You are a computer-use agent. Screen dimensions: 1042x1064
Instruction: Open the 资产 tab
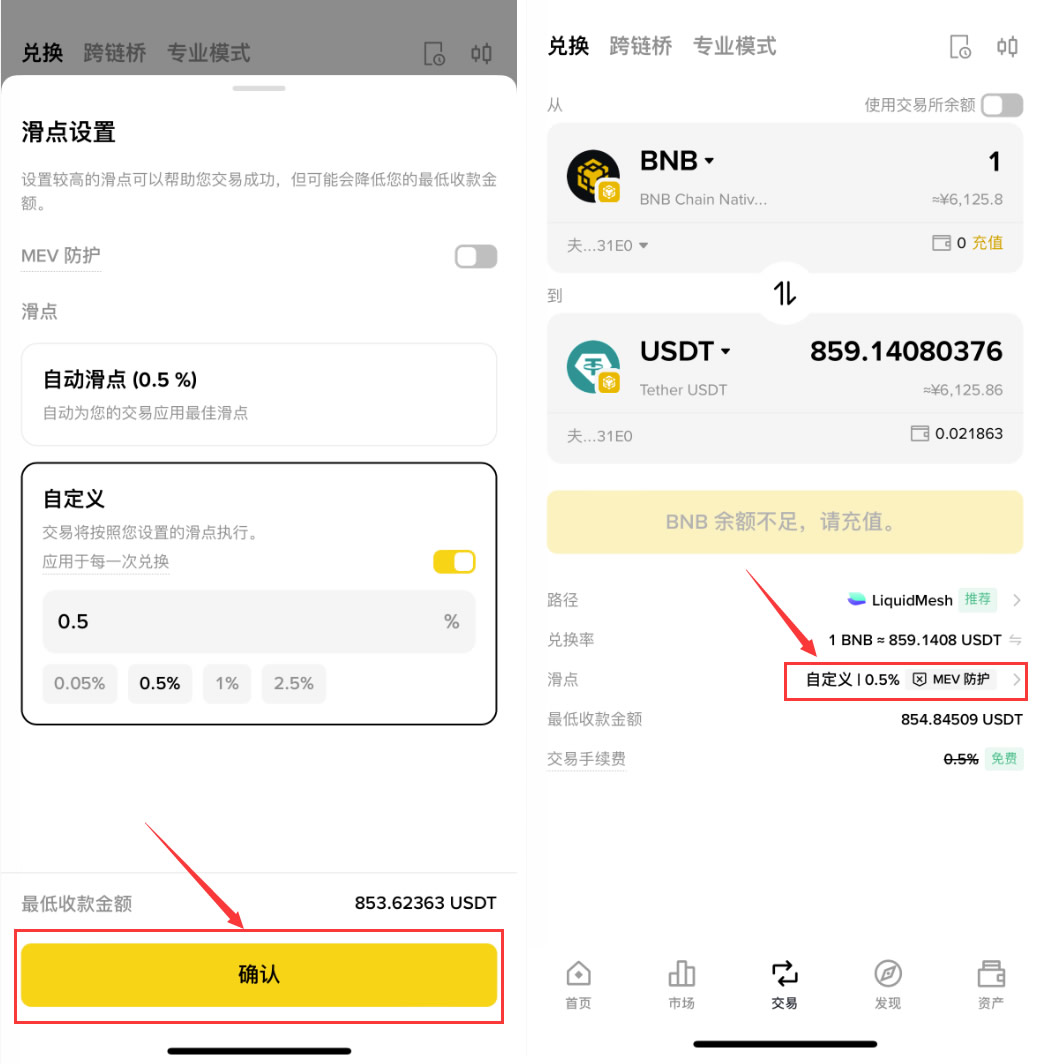tap(990, 984)
